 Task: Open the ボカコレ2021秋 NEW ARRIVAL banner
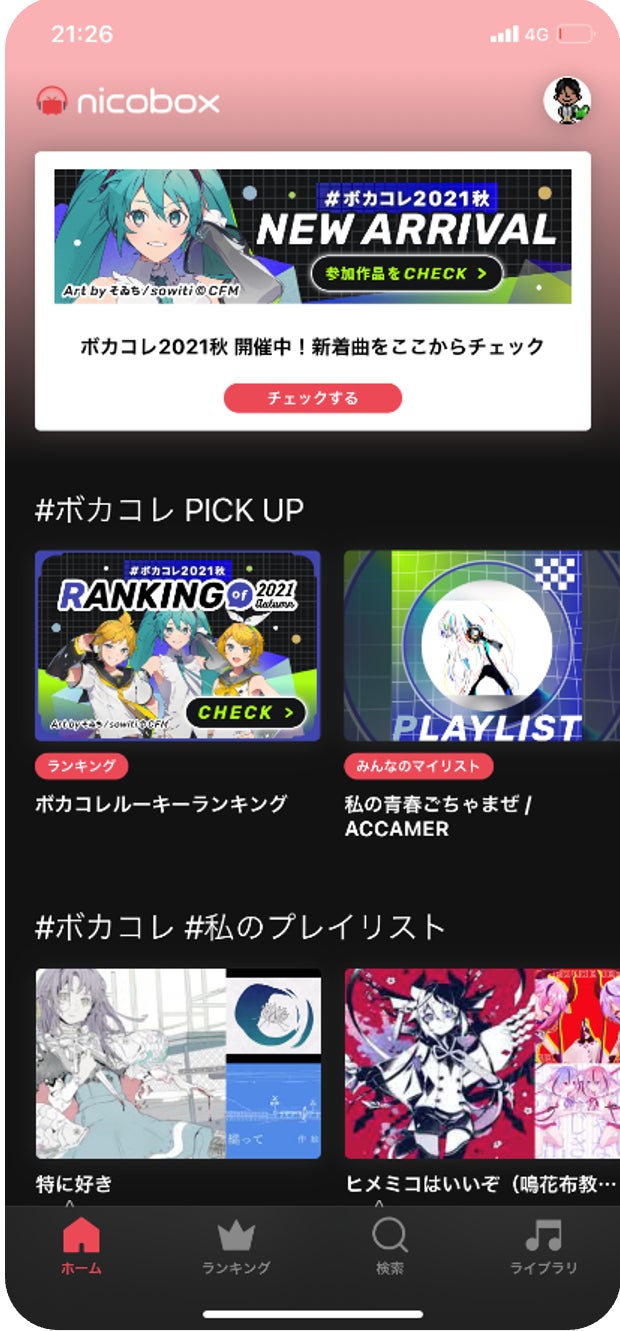pos(313,236)
